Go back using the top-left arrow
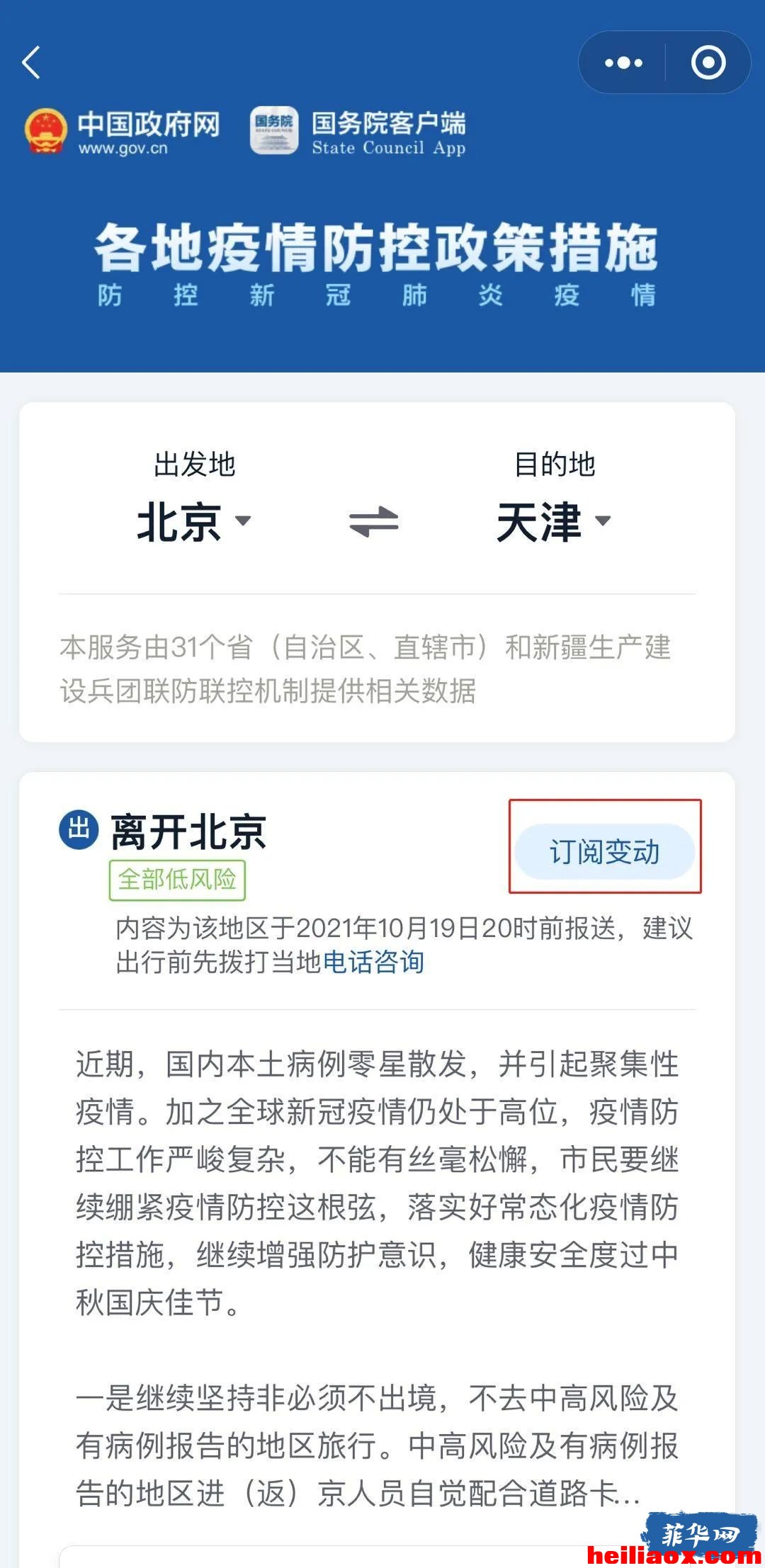This screenshot has height=1568, width=765. [x=31, y=62]
